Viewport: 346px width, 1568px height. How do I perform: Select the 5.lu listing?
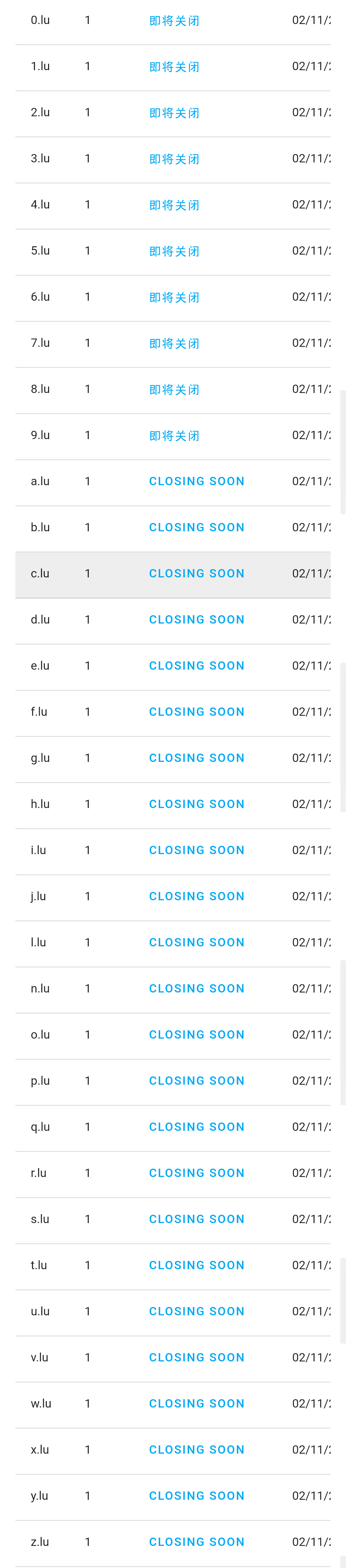tap(40, 251)
